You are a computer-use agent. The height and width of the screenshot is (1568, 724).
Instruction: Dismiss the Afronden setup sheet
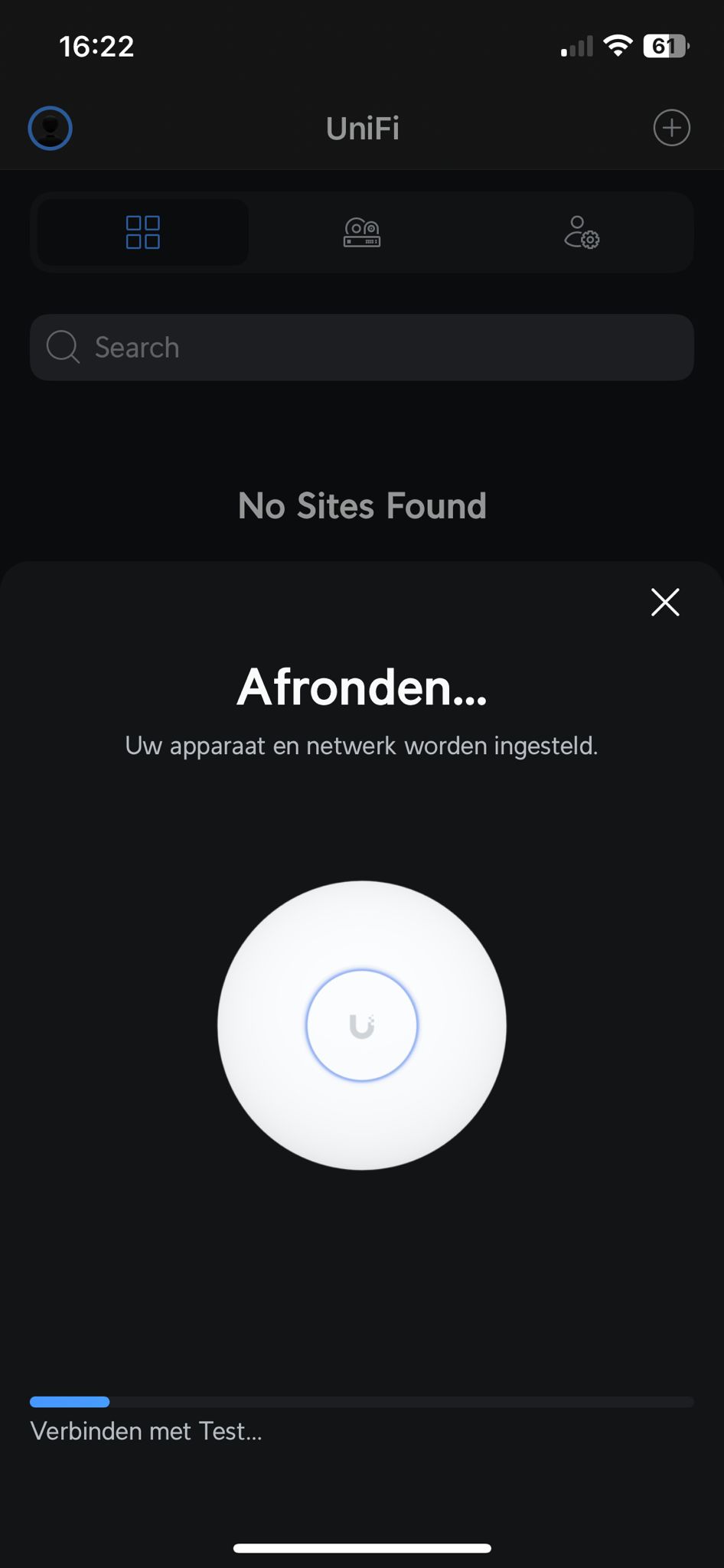pos(664,602)
